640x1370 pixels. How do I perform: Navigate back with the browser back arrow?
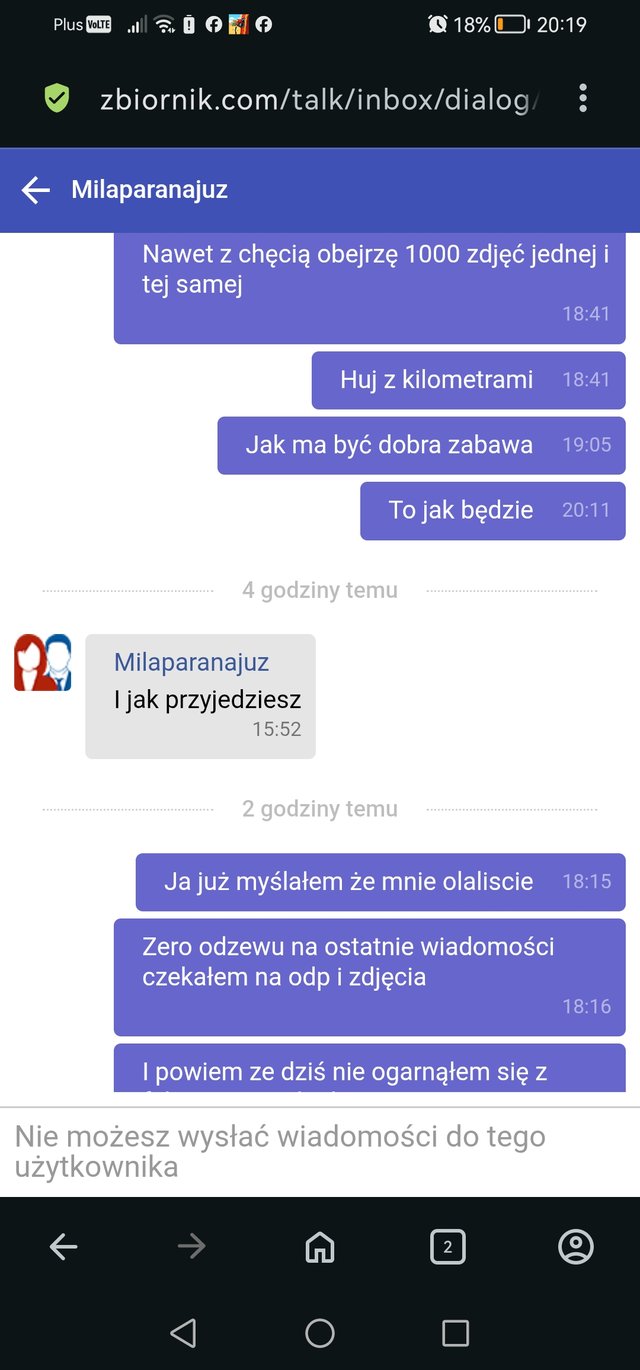[x=64, y=1246]
